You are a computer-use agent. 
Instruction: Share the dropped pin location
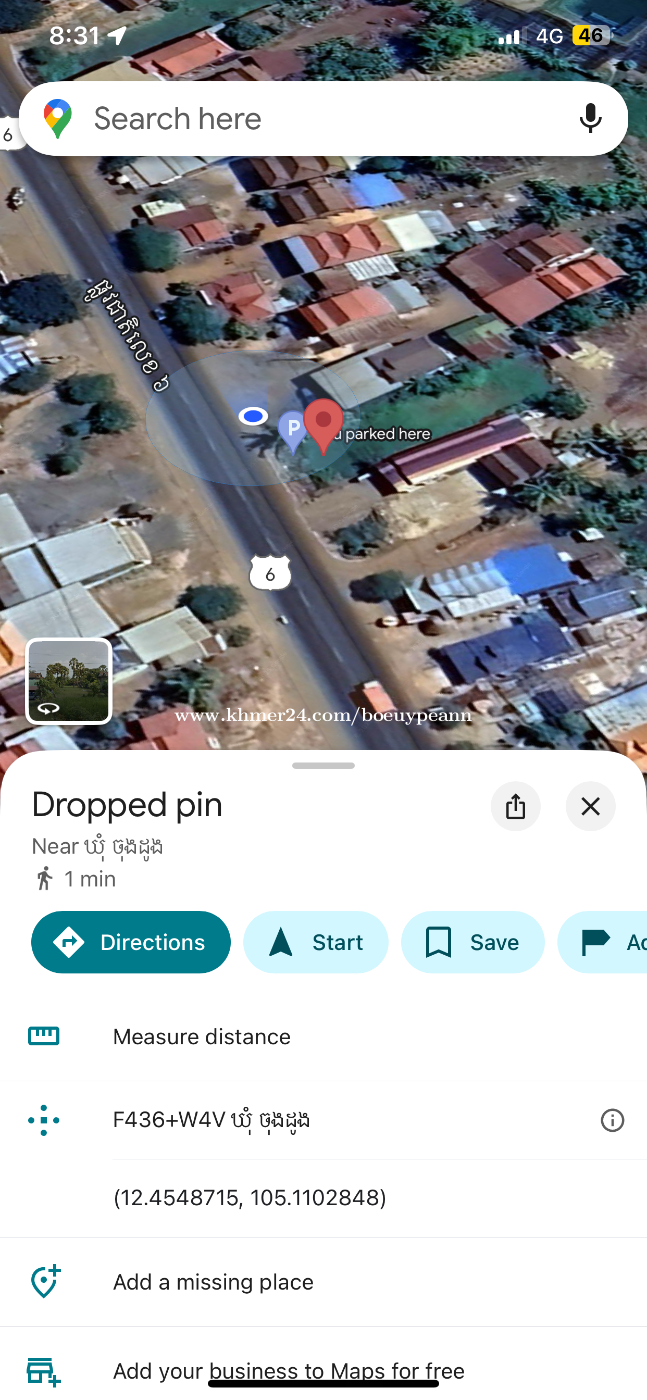point(516,806)
